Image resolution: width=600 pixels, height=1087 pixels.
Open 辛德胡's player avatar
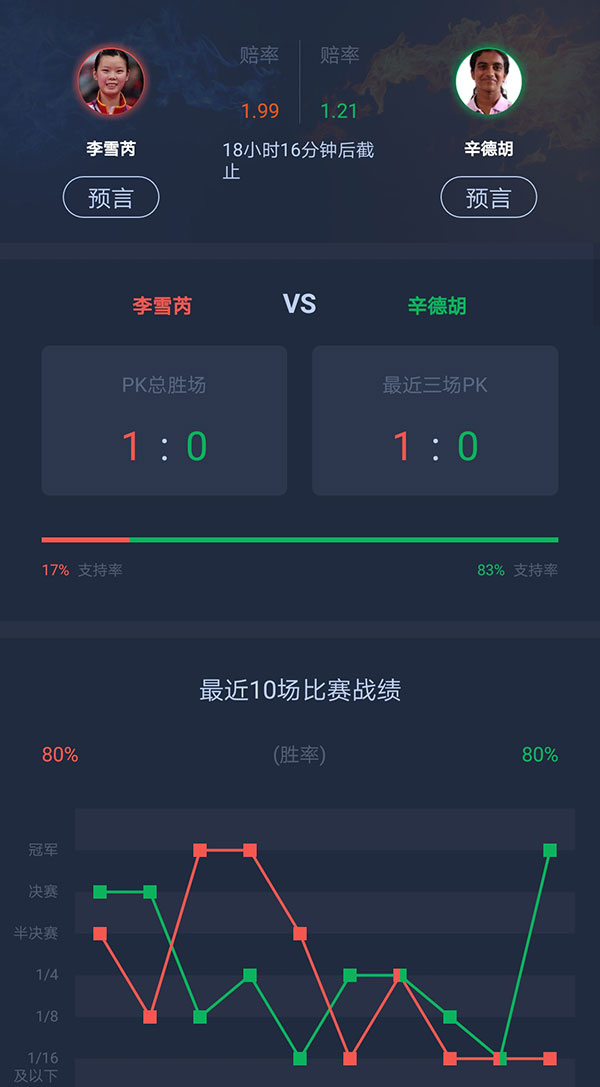tap(489, 81)
